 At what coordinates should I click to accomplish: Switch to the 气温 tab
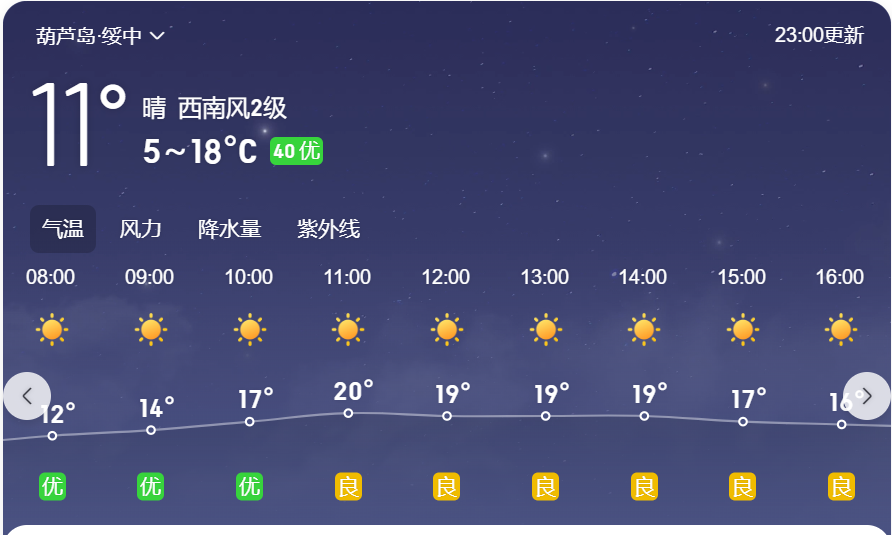pos(62,229)
